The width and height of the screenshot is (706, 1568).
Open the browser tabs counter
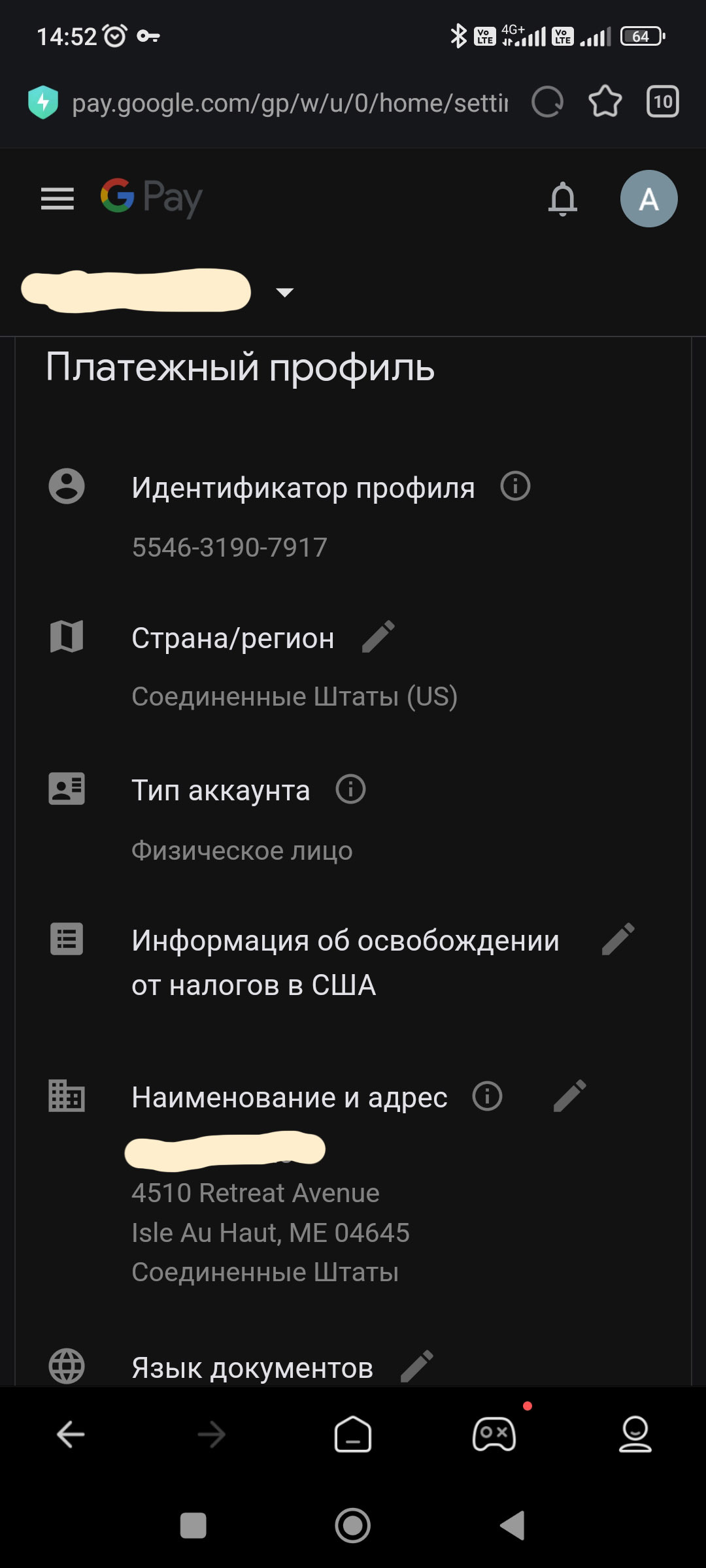[662, 102]
